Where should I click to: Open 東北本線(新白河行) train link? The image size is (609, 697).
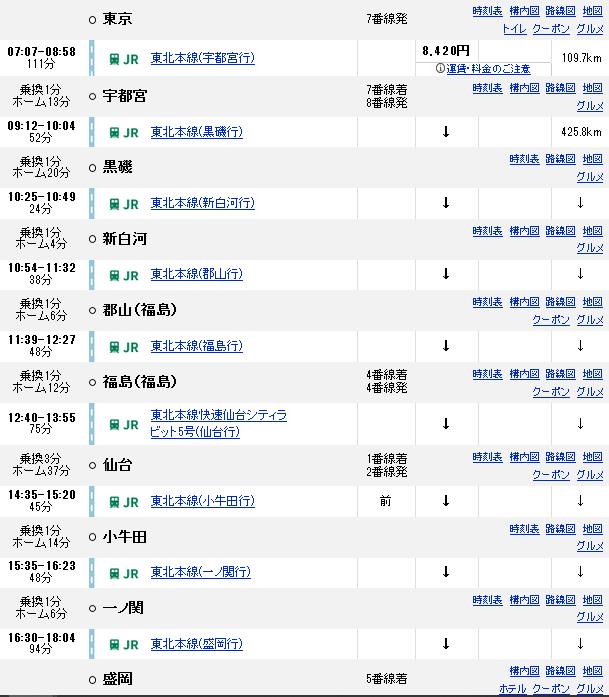coord(202,203)
